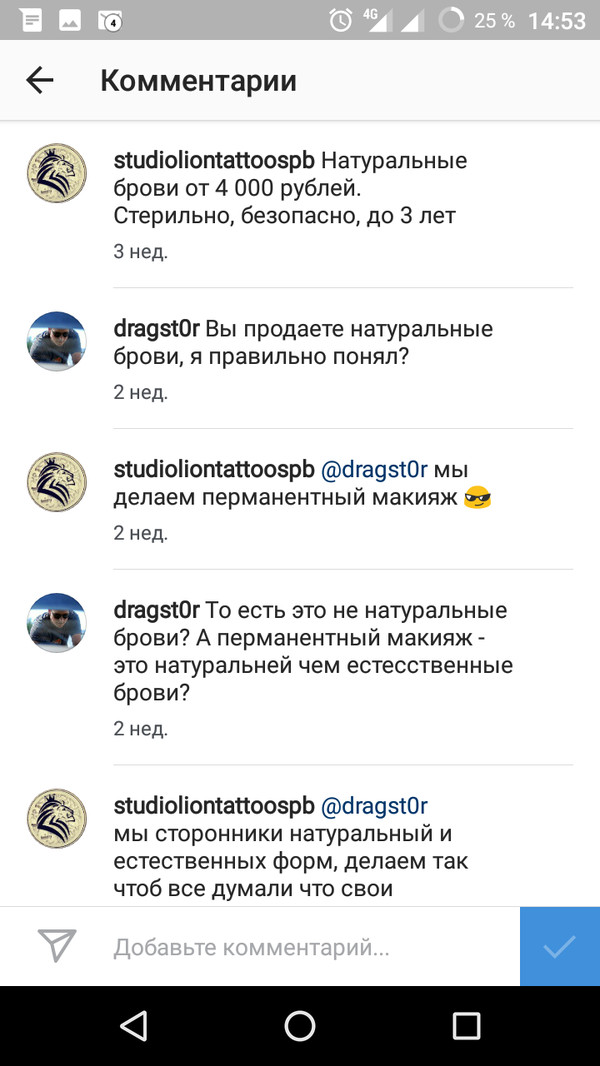Screen dimensions: 600x1066
Task: Go back from the Комментарии screen
Action: click(40, 81)
